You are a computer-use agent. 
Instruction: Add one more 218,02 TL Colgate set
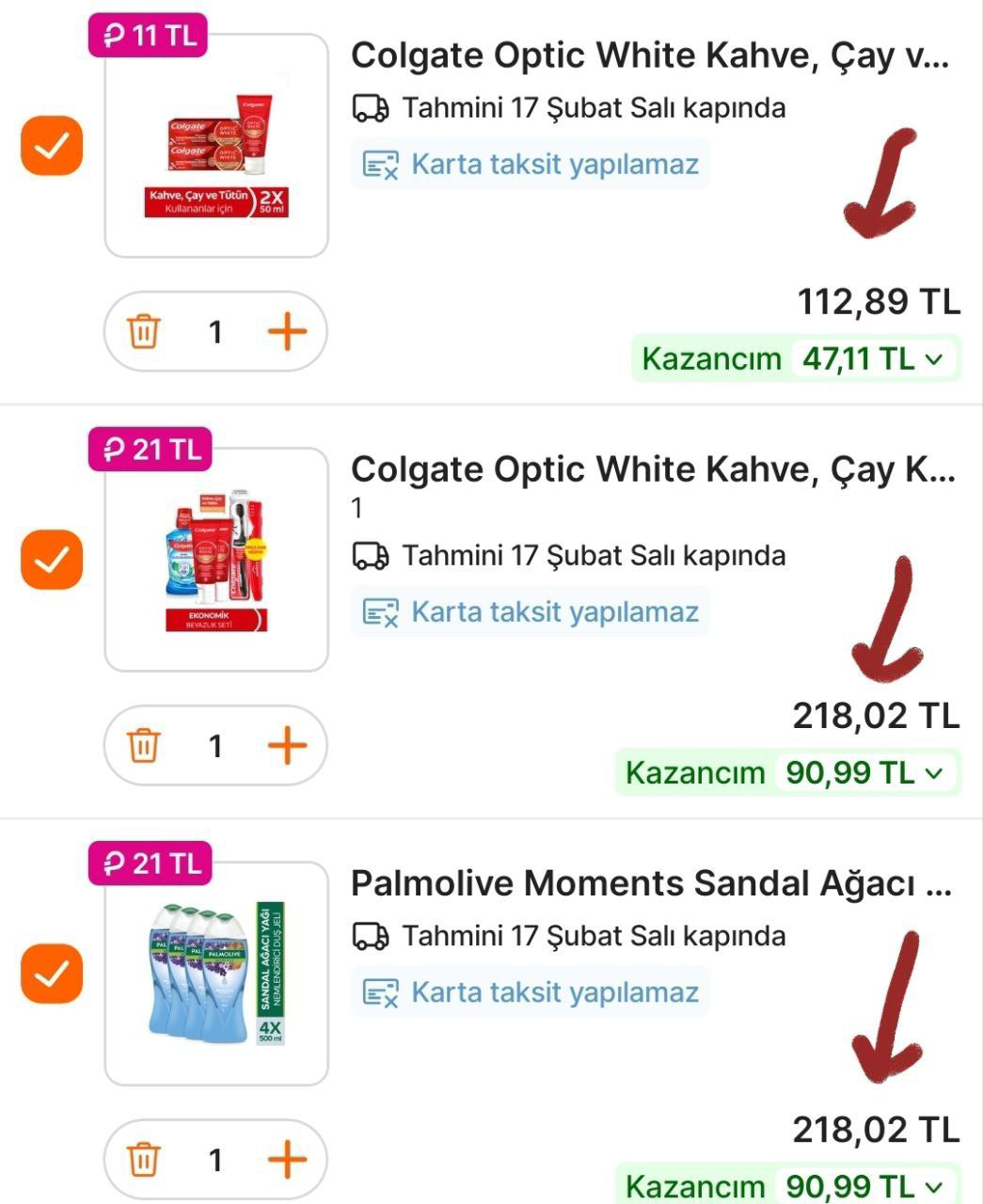[287, 746]
